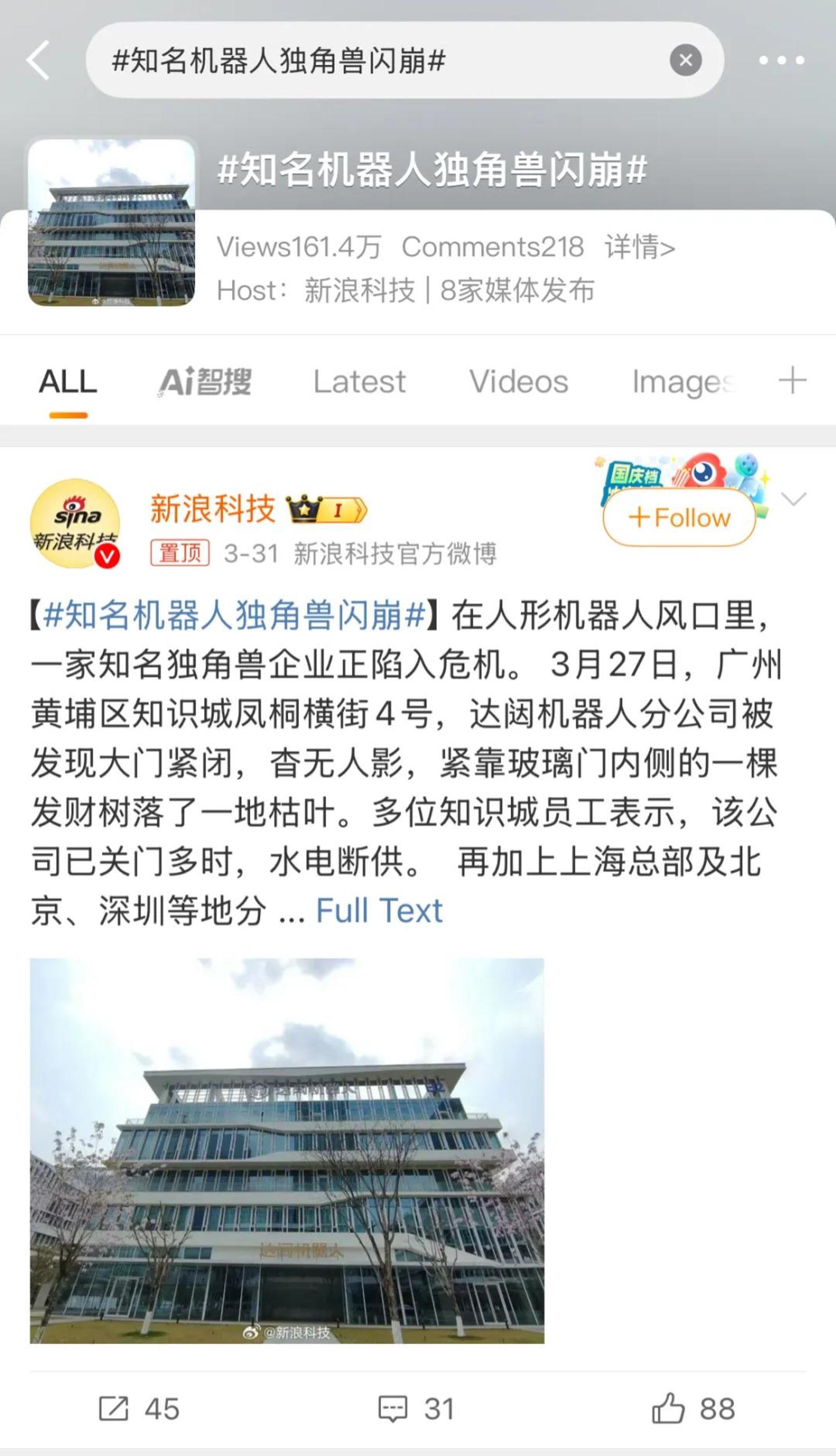Switch to the Latest tab

[359, 382]
